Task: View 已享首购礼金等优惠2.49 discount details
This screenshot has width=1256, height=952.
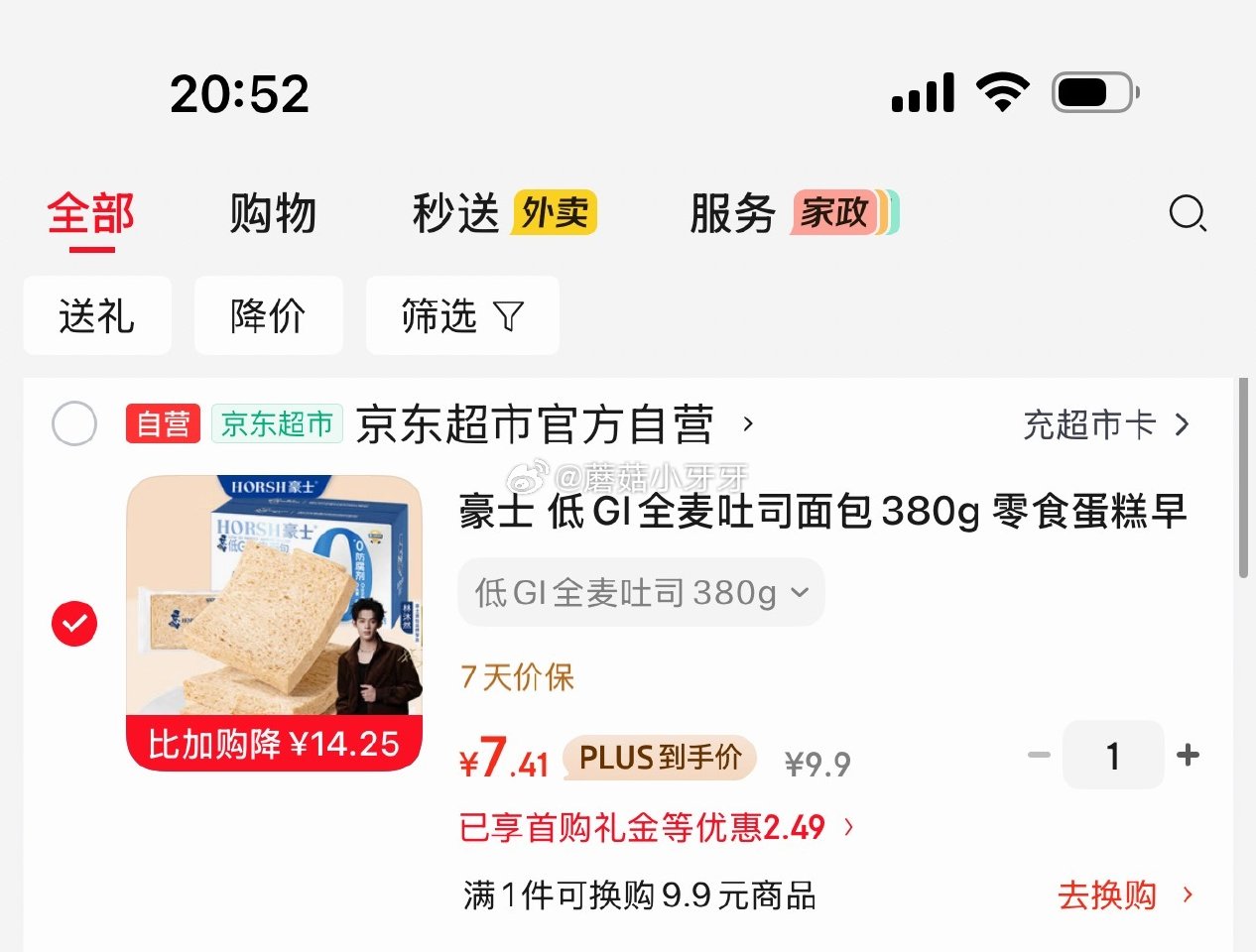Action: (x=655, y=827)
